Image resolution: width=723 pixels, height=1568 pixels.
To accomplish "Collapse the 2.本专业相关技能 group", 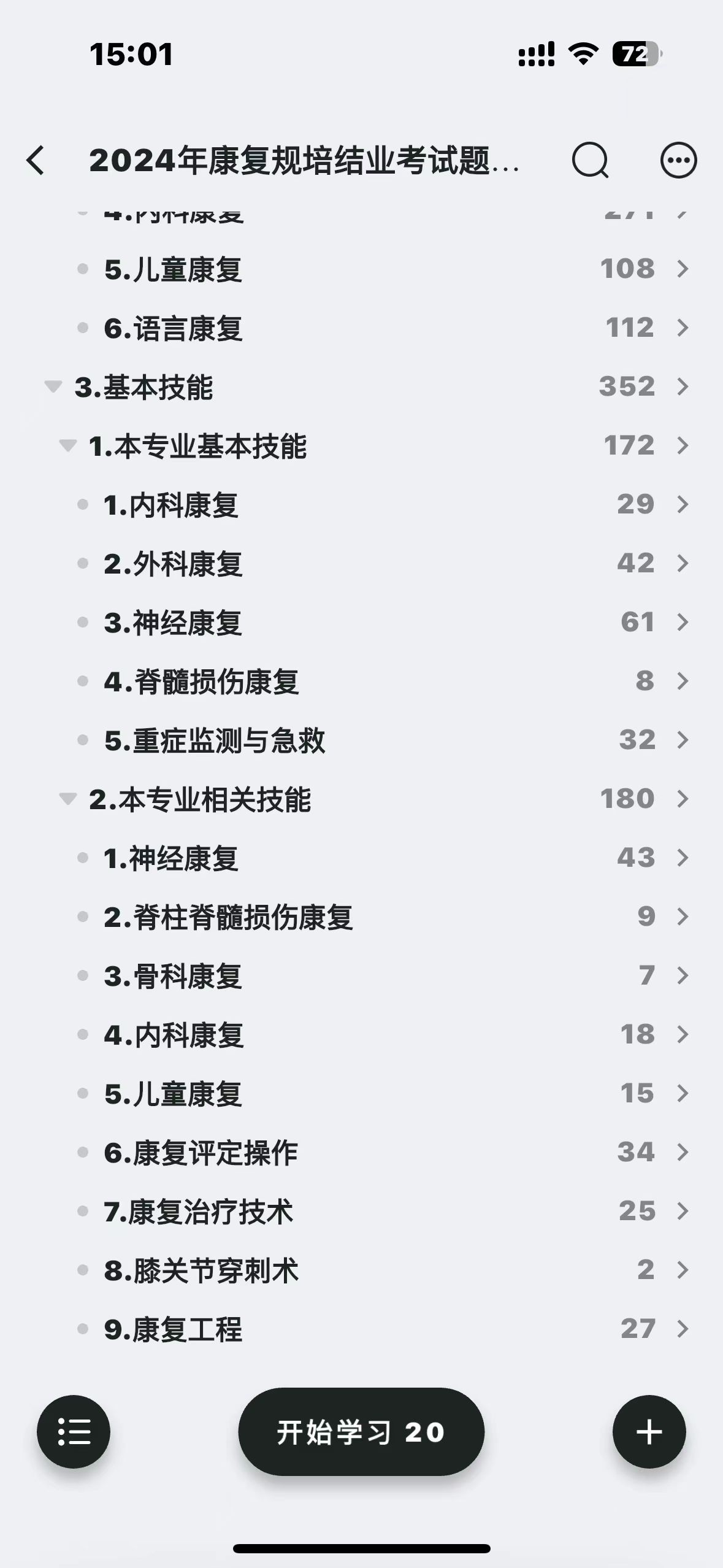I will tap(67, 799).
